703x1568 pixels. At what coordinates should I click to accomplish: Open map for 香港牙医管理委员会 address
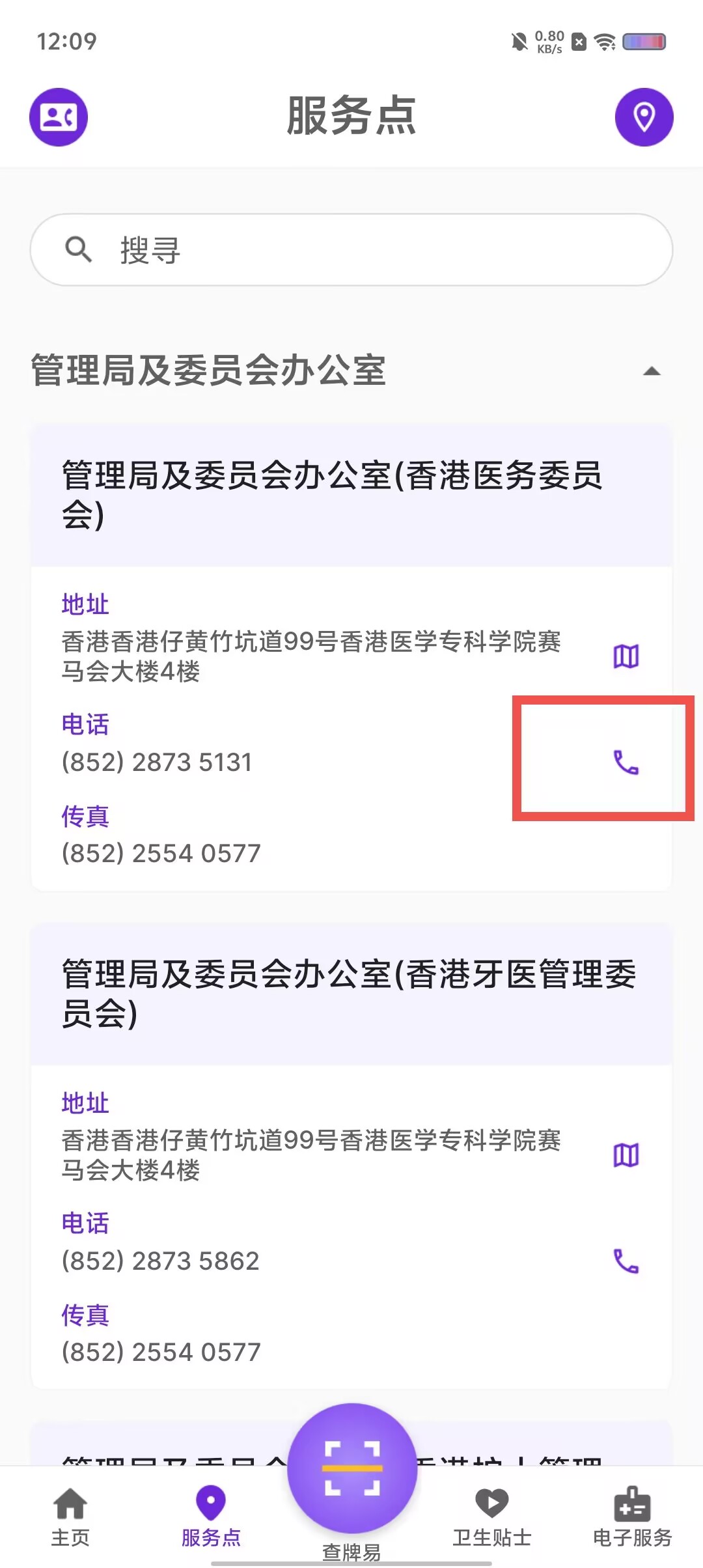click(626, 1155)
